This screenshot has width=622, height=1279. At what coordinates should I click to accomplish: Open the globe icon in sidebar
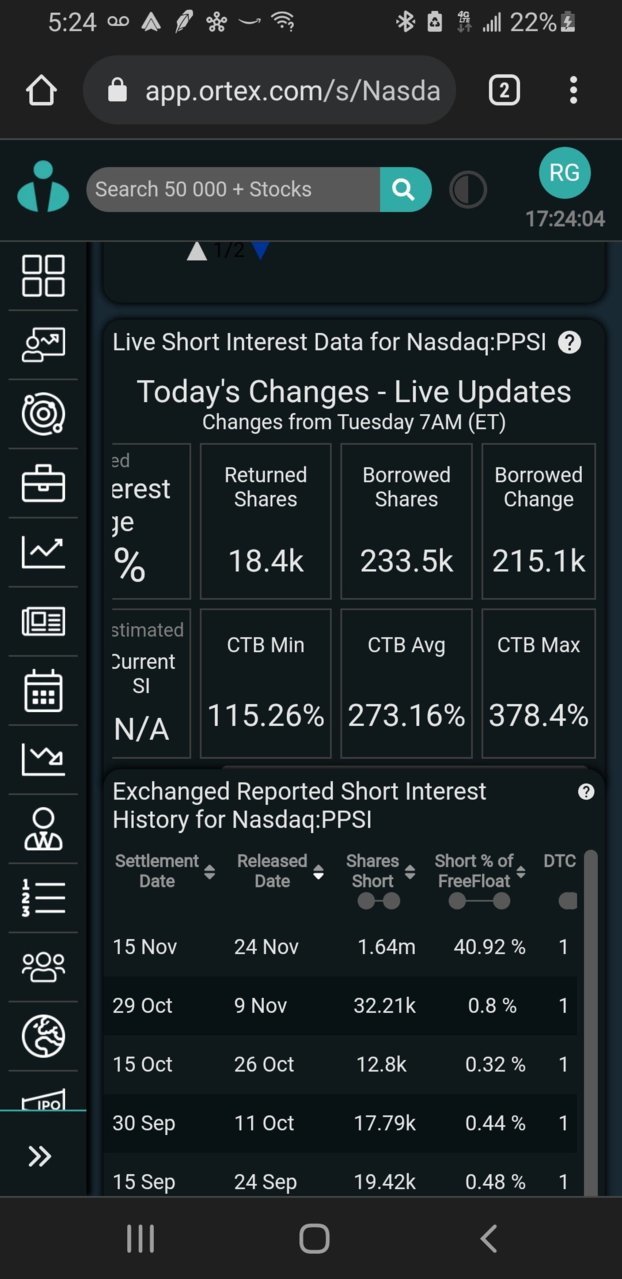43,1036
